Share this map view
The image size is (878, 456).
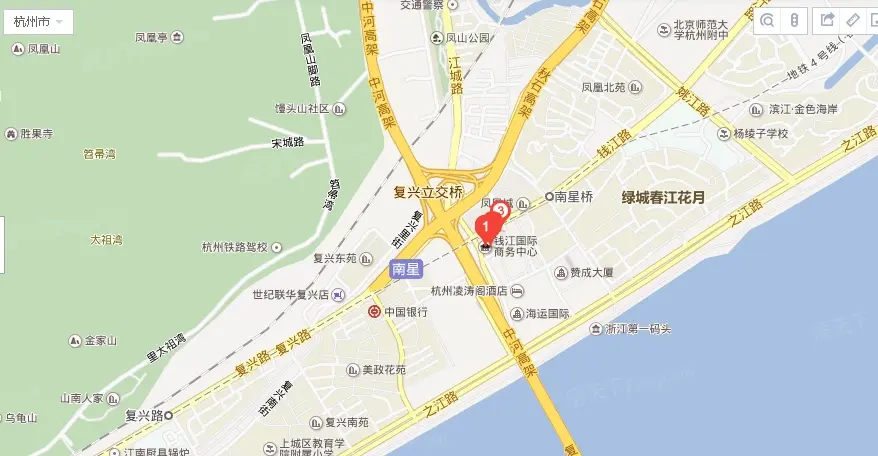[x=826, y=20]
